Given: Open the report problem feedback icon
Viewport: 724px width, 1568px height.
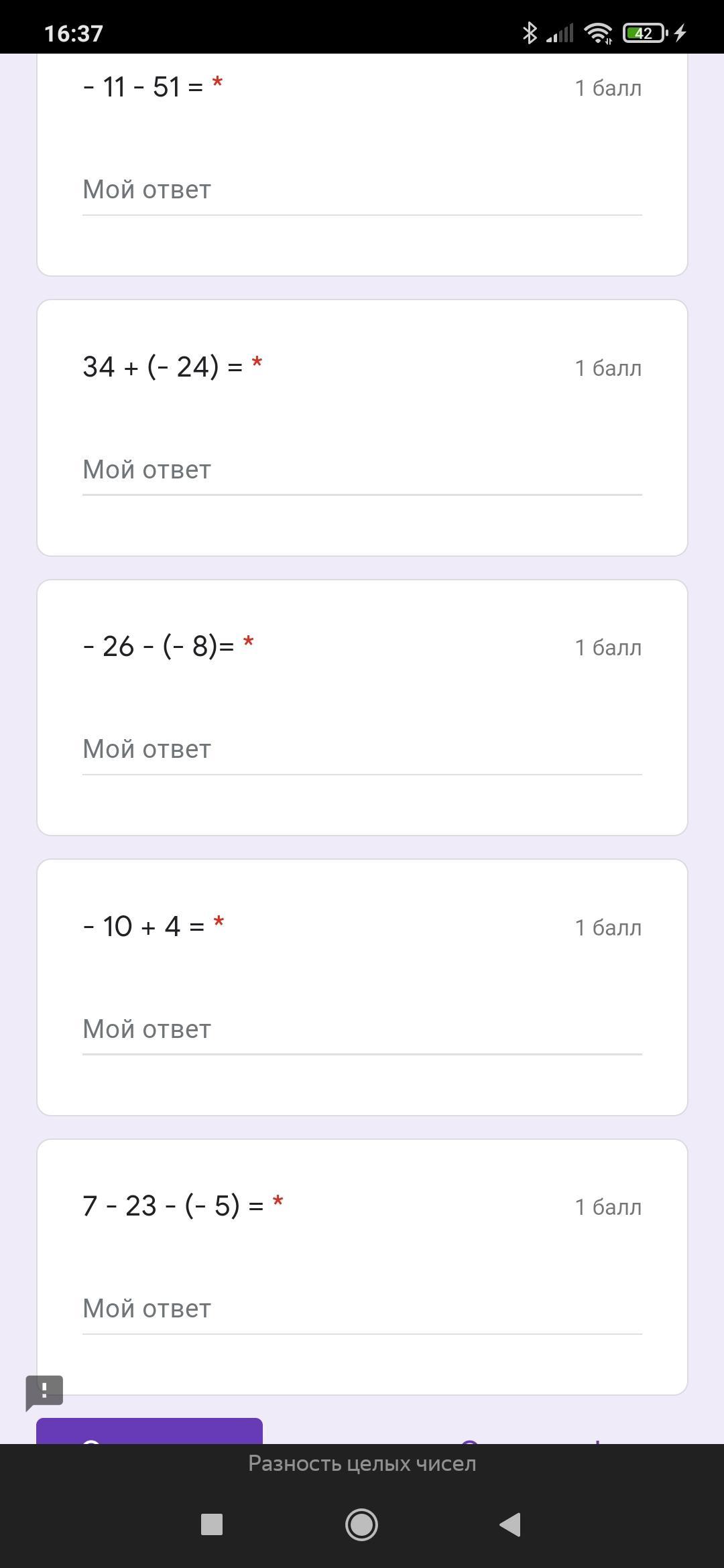Looking at the screenshot, I should pyautogui.click(x=44, y=1391).
